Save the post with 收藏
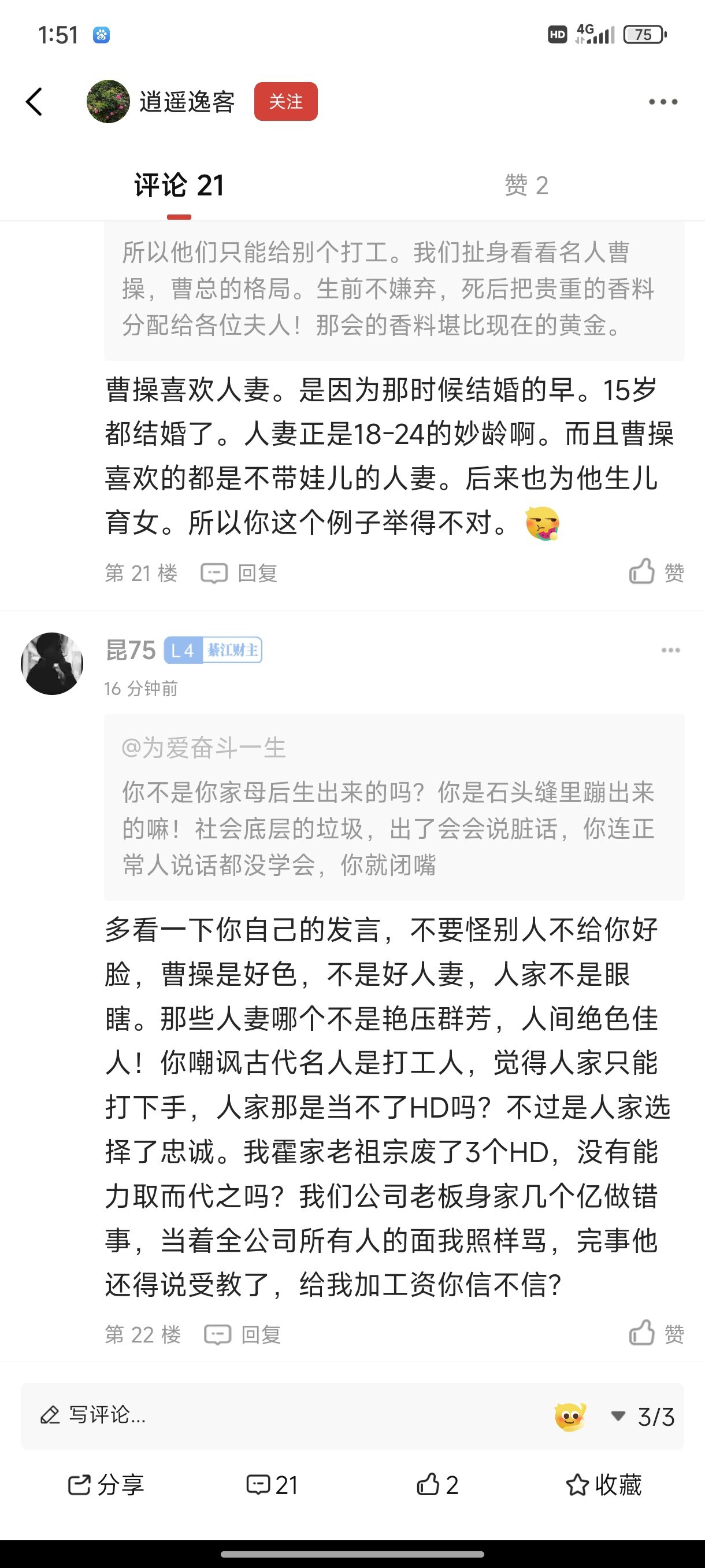This screenshot has height=1568, width=705. [x=603, y=1485]
